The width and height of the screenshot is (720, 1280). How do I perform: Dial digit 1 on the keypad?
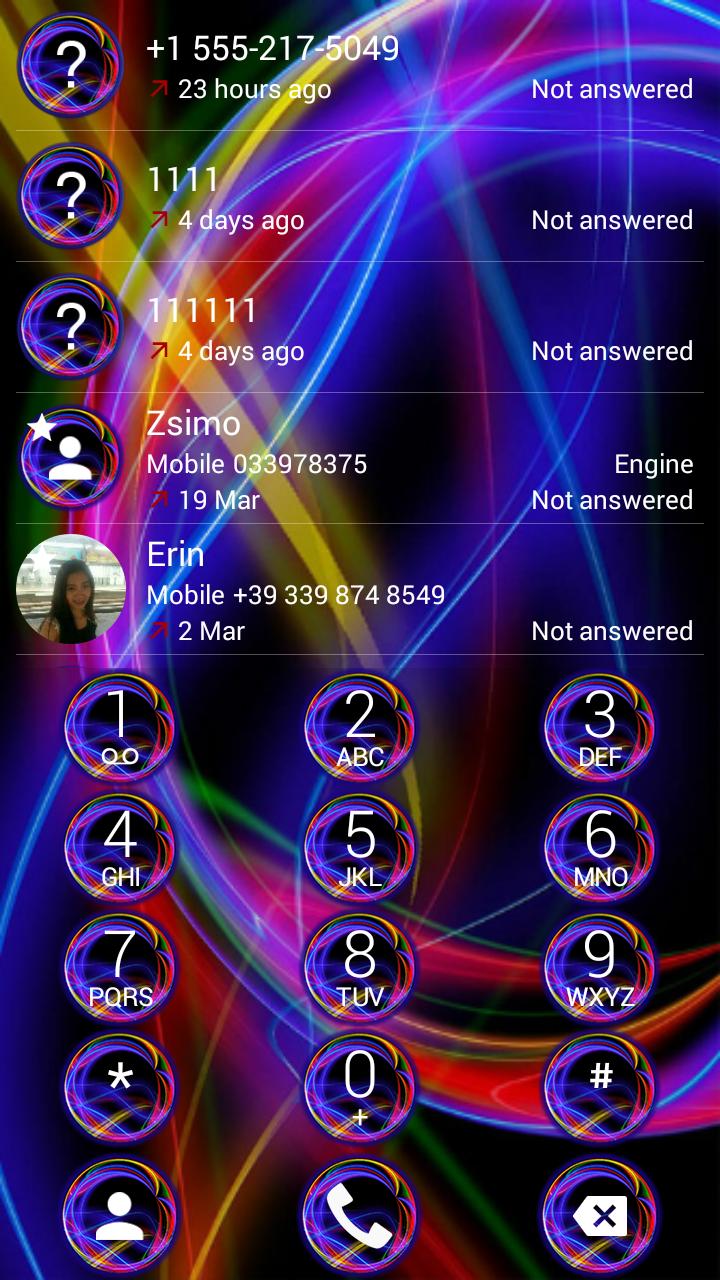click(x=120, y=728)
